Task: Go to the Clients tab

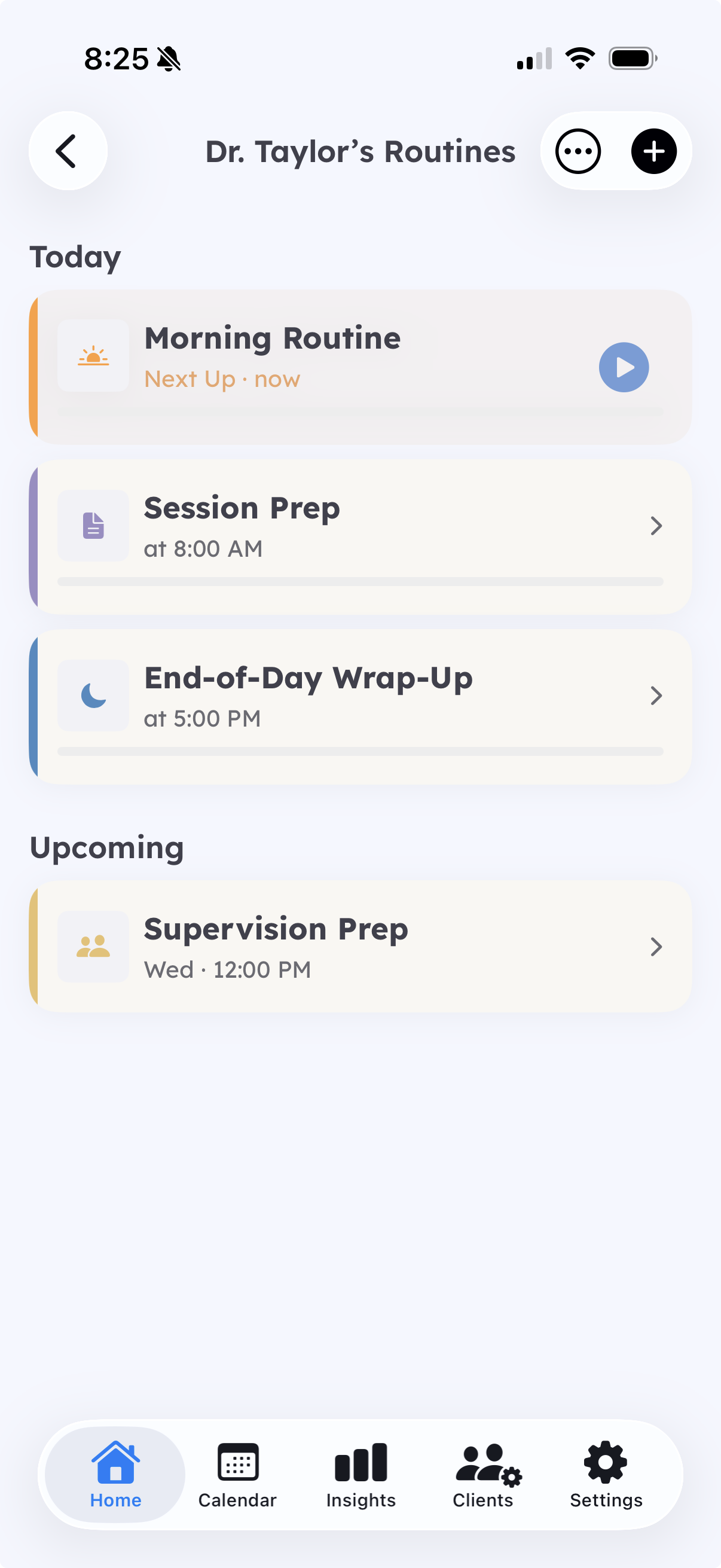Action: click(x=483, y=1474)
